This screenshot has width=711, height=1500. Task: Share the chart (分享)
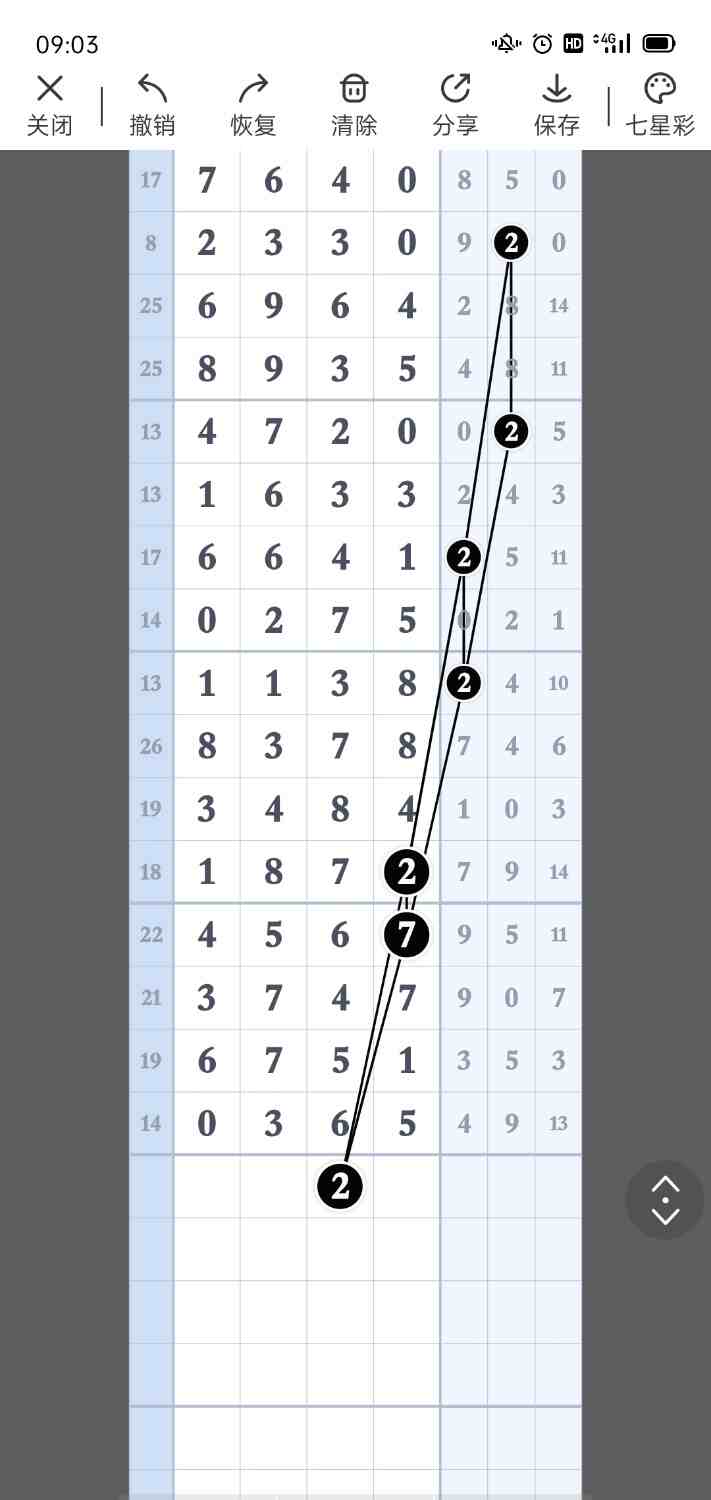tap(455, 104)
